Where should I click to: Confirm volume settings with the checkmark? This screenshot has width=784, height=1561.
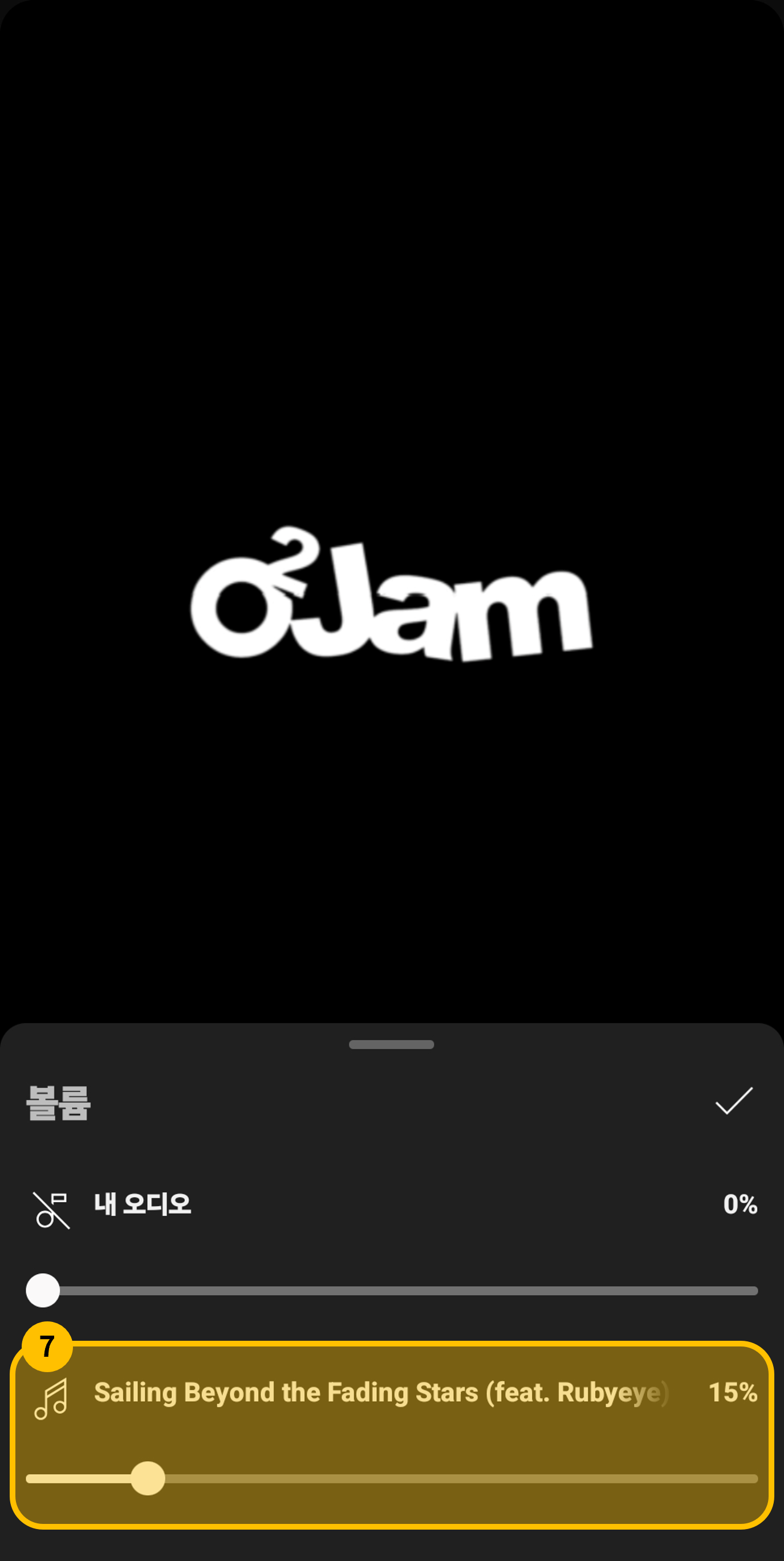(733, 1101)
